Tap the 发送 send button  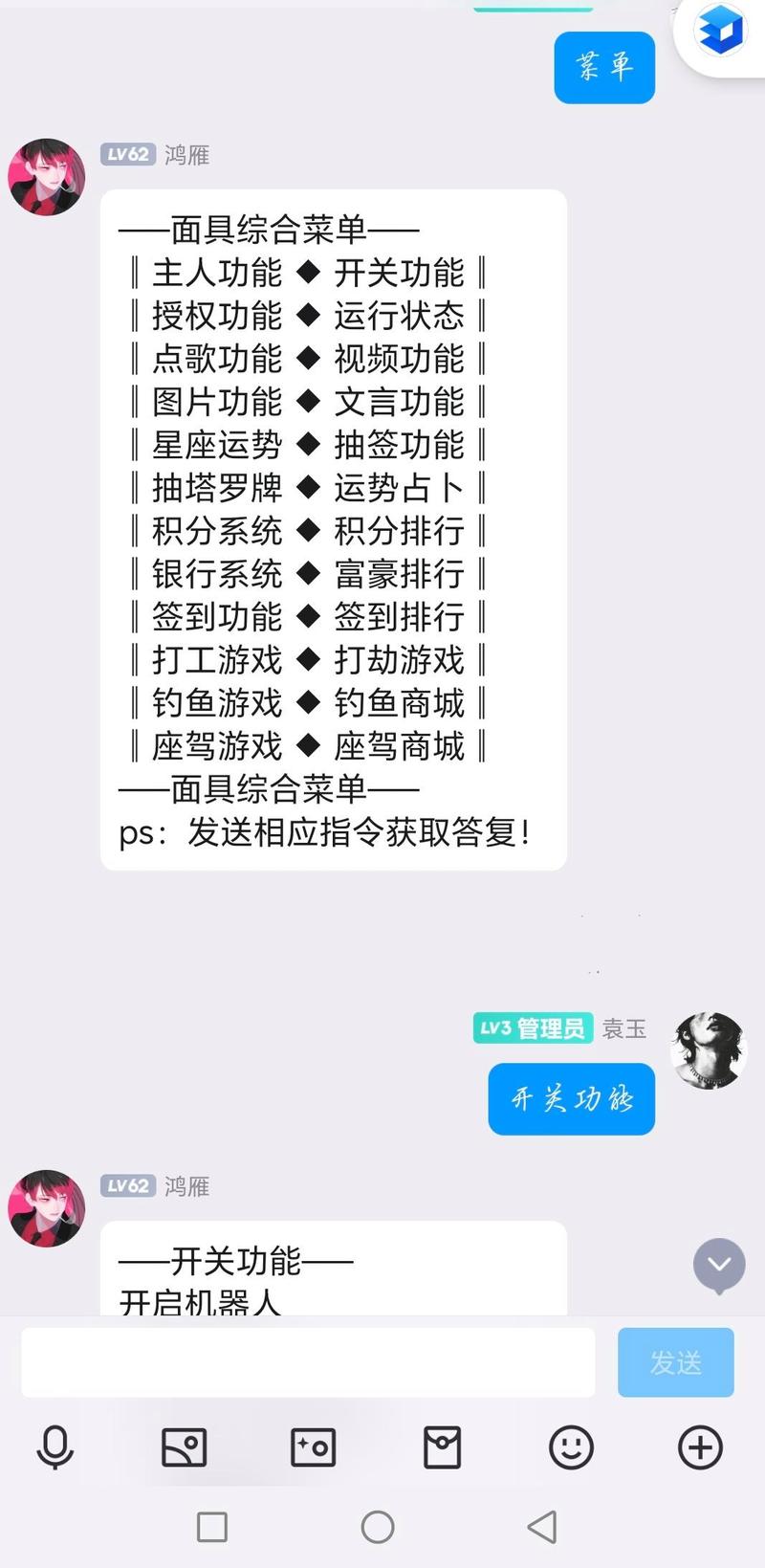coord(675,1362)
